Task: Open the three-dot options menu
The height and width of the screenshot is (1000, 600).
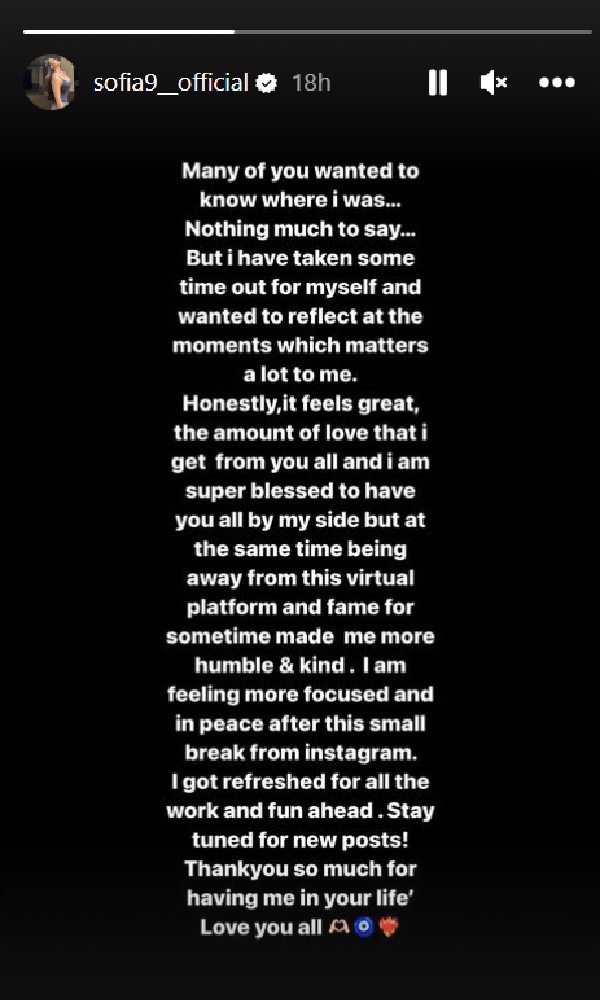Action: point(557,83)
